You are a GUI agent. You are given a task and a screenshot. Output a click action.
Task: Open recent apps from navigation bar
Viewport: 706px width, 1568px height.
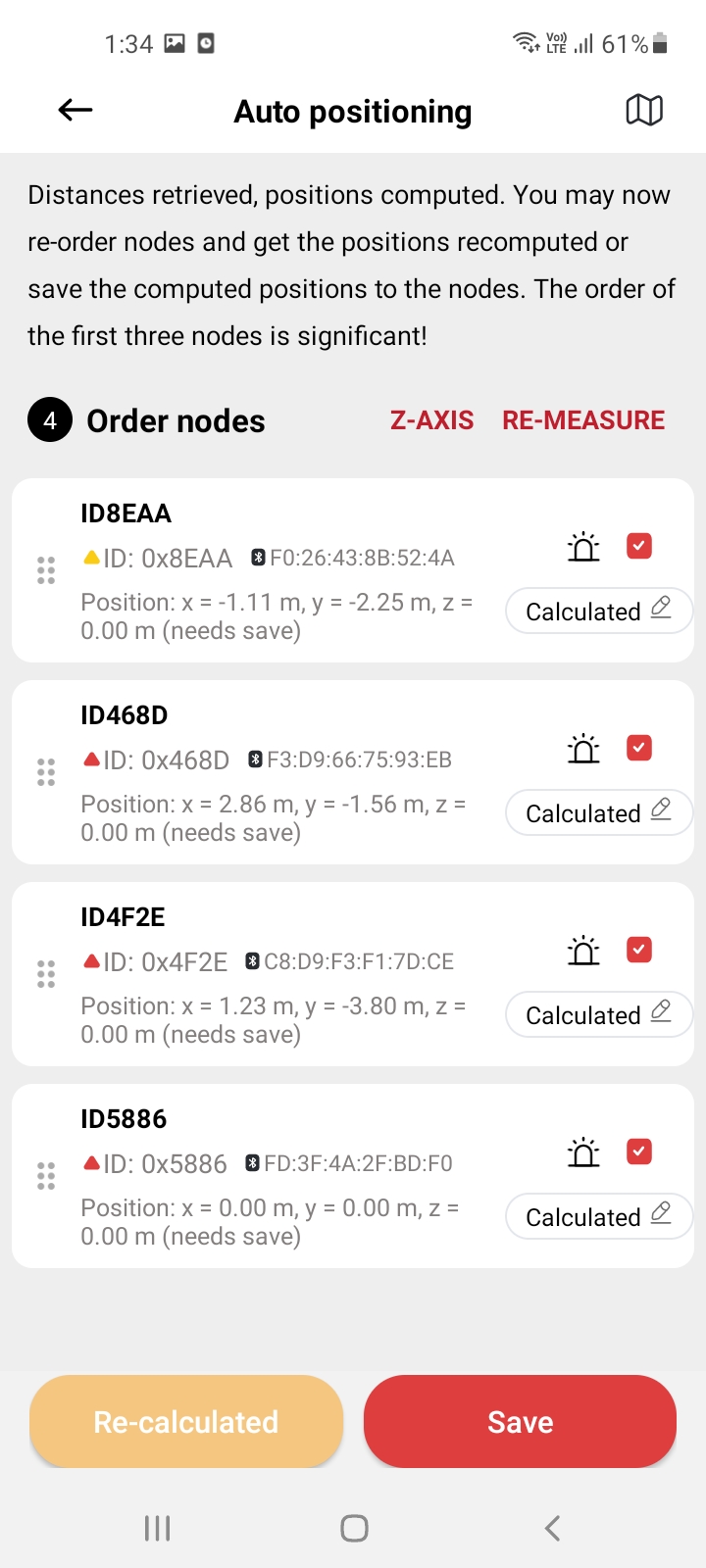(x=157, y=1528)
